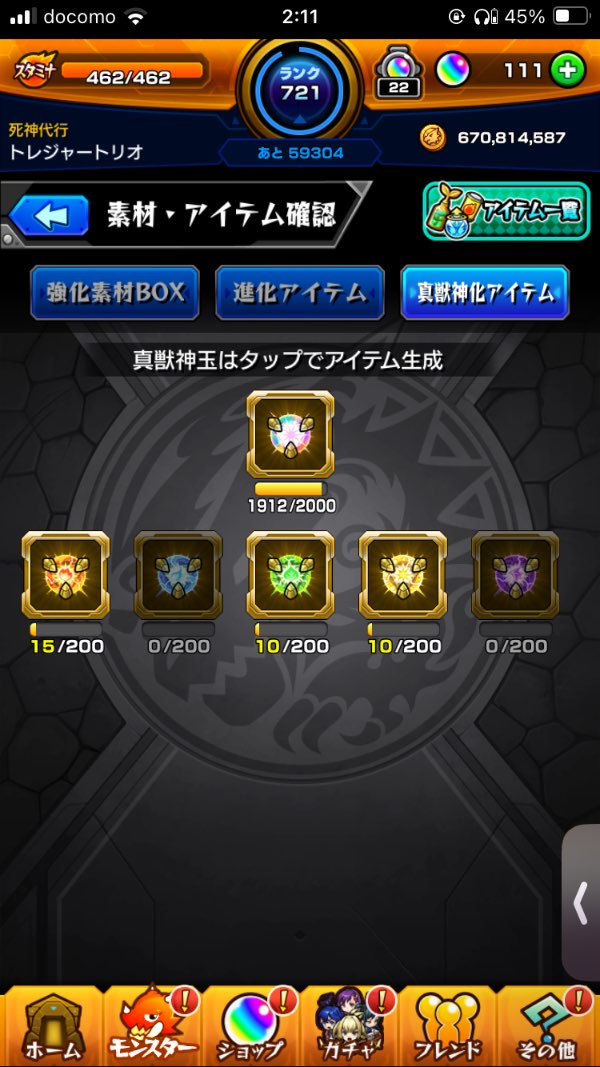
Task: Tap the green wood orb item
Action: click(291, 576)
